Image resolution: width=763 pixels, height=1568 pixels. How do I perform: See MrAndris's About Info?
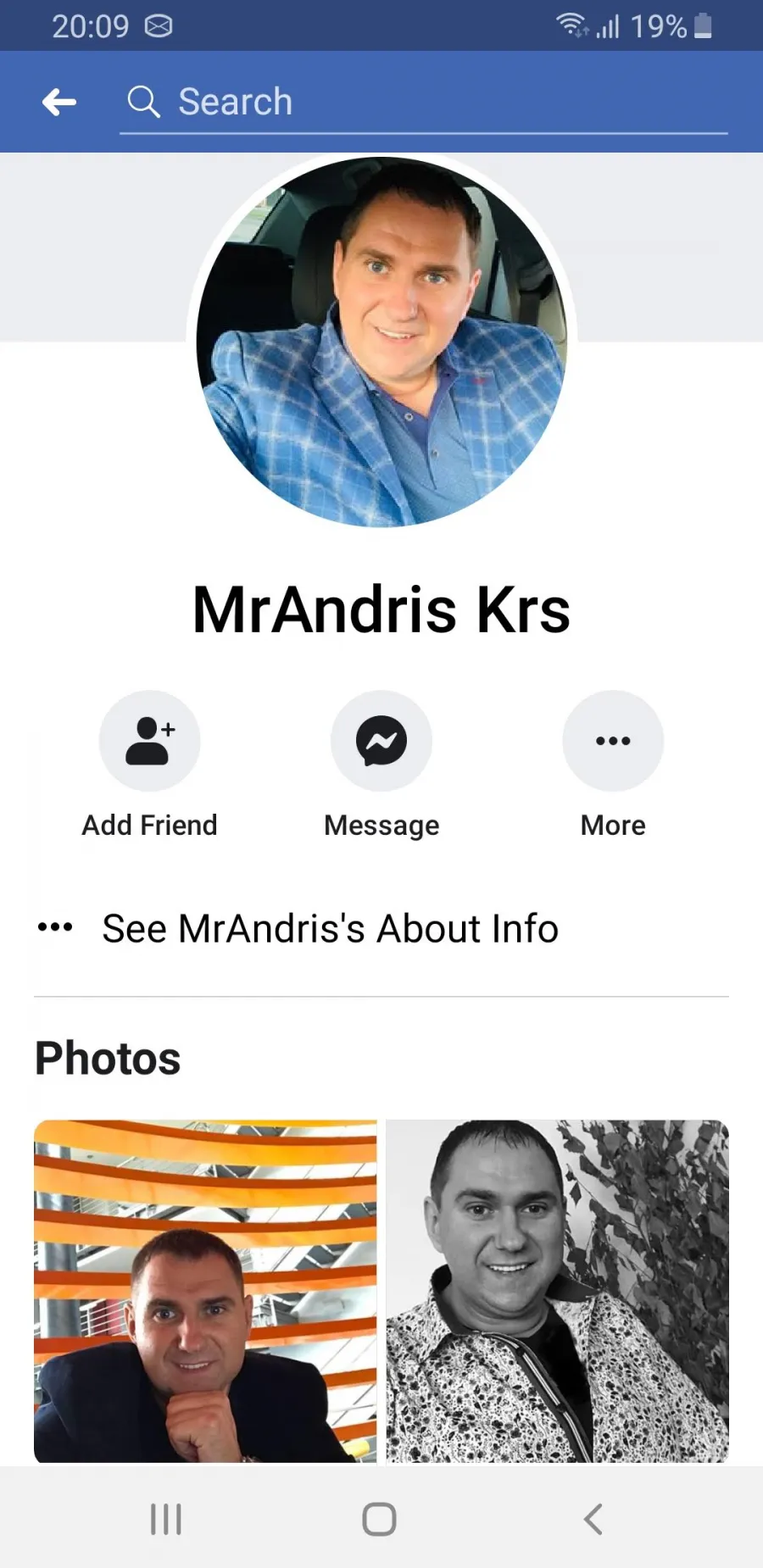point(330,928)
